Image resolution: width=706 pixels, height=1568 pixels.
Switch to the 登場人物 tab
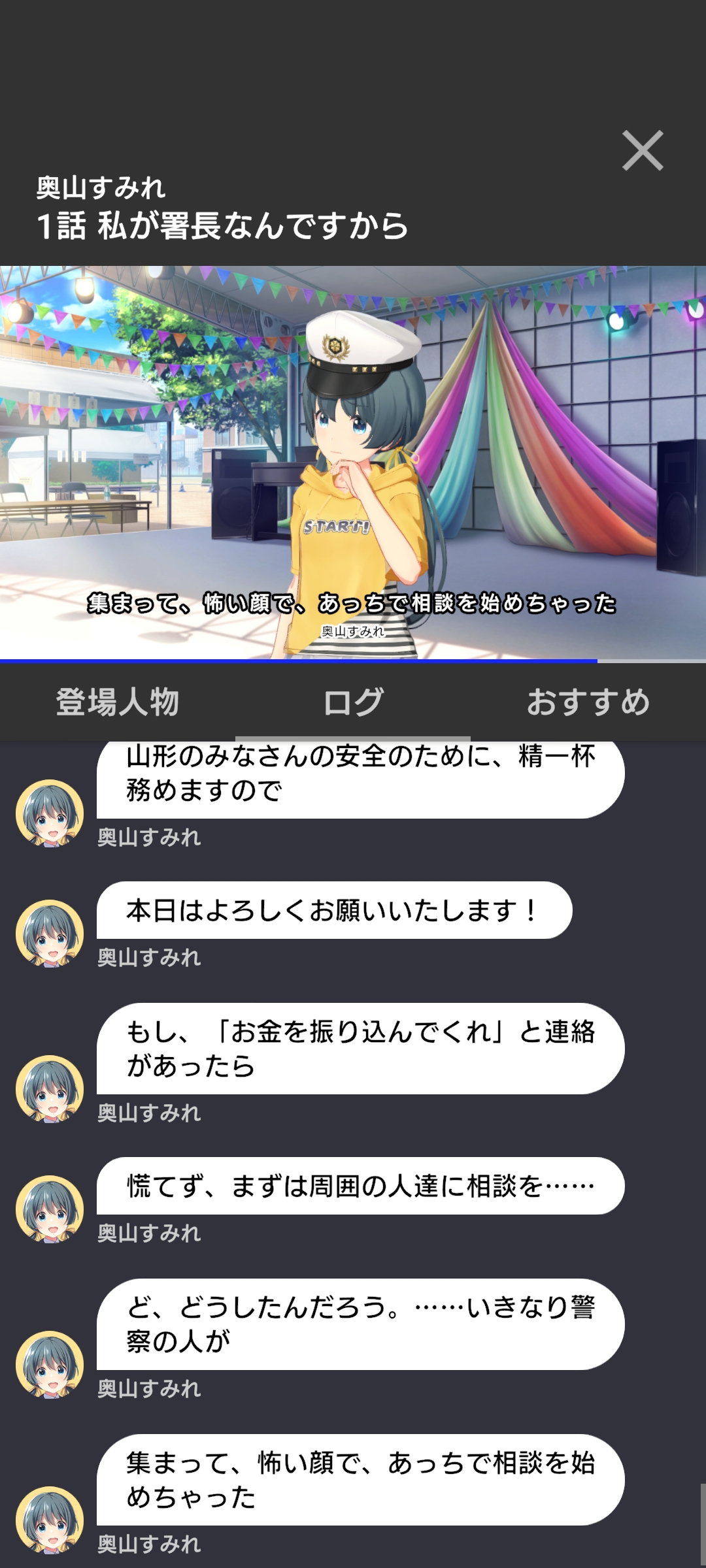(118, 702)
